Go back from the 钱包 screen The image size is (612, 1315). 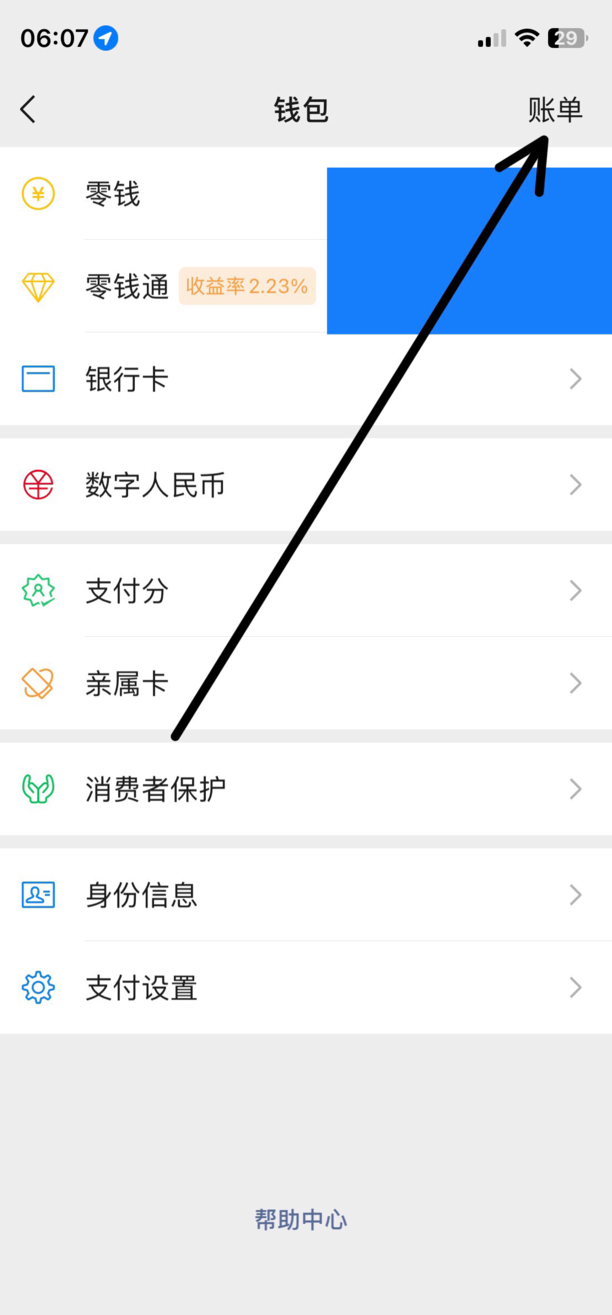(x=28, y=109)
